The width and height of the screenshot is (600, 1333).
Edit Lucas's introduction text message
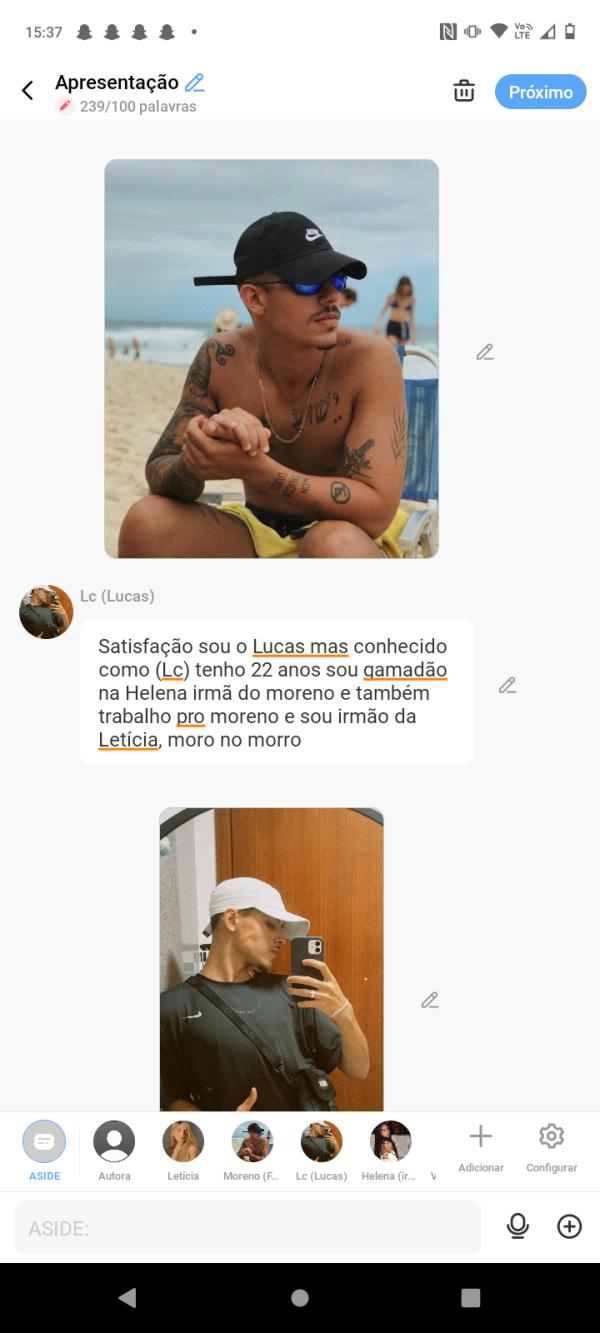click(508, 685)
